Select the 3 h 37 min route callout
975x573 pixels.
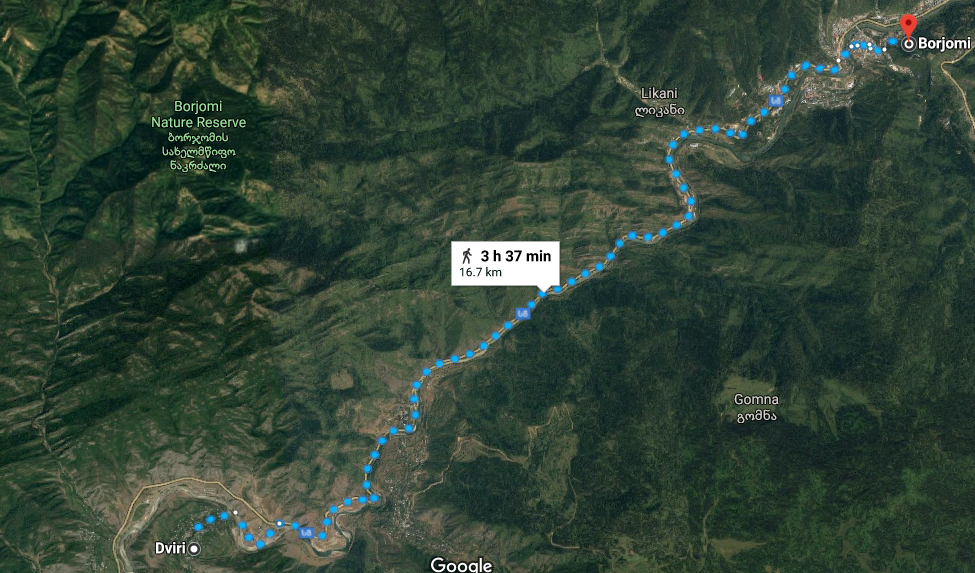pos(506,263)
